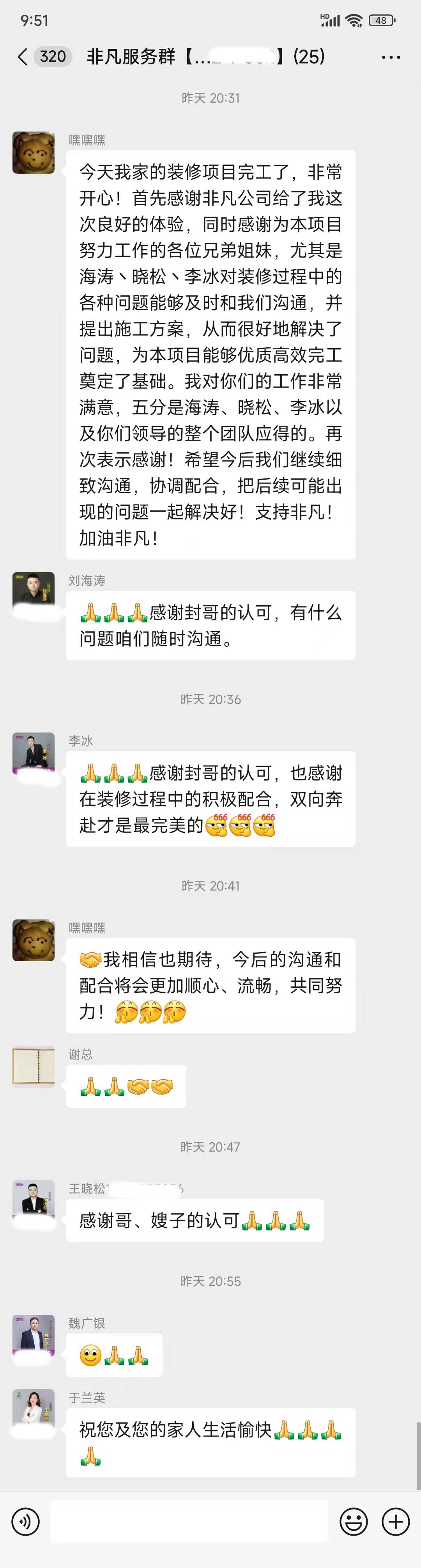The image size is (421, 1568).
Task: Open the emoji picker
Action: point(354,1522)
